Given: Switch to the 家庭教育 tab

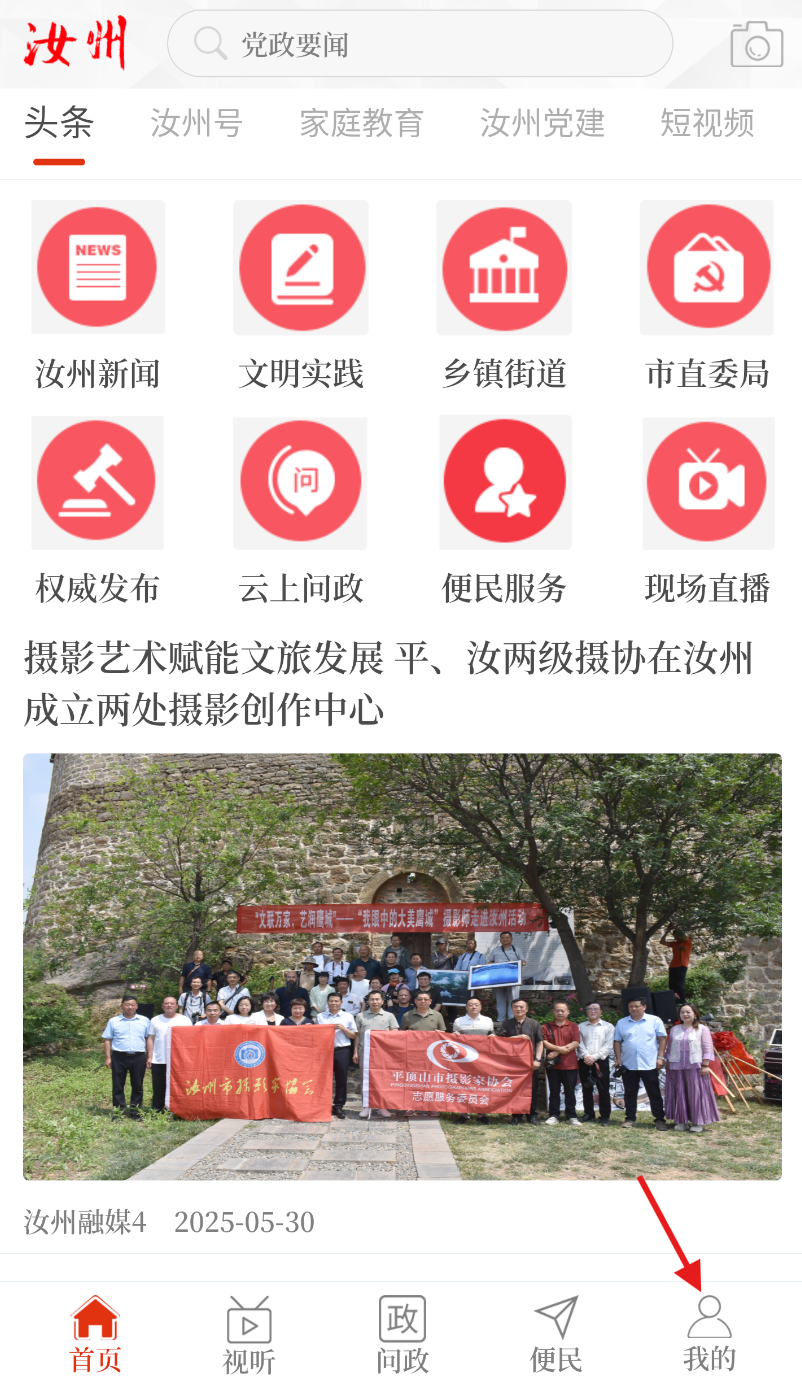Looking at the screenshot, I should pos(361,123).
